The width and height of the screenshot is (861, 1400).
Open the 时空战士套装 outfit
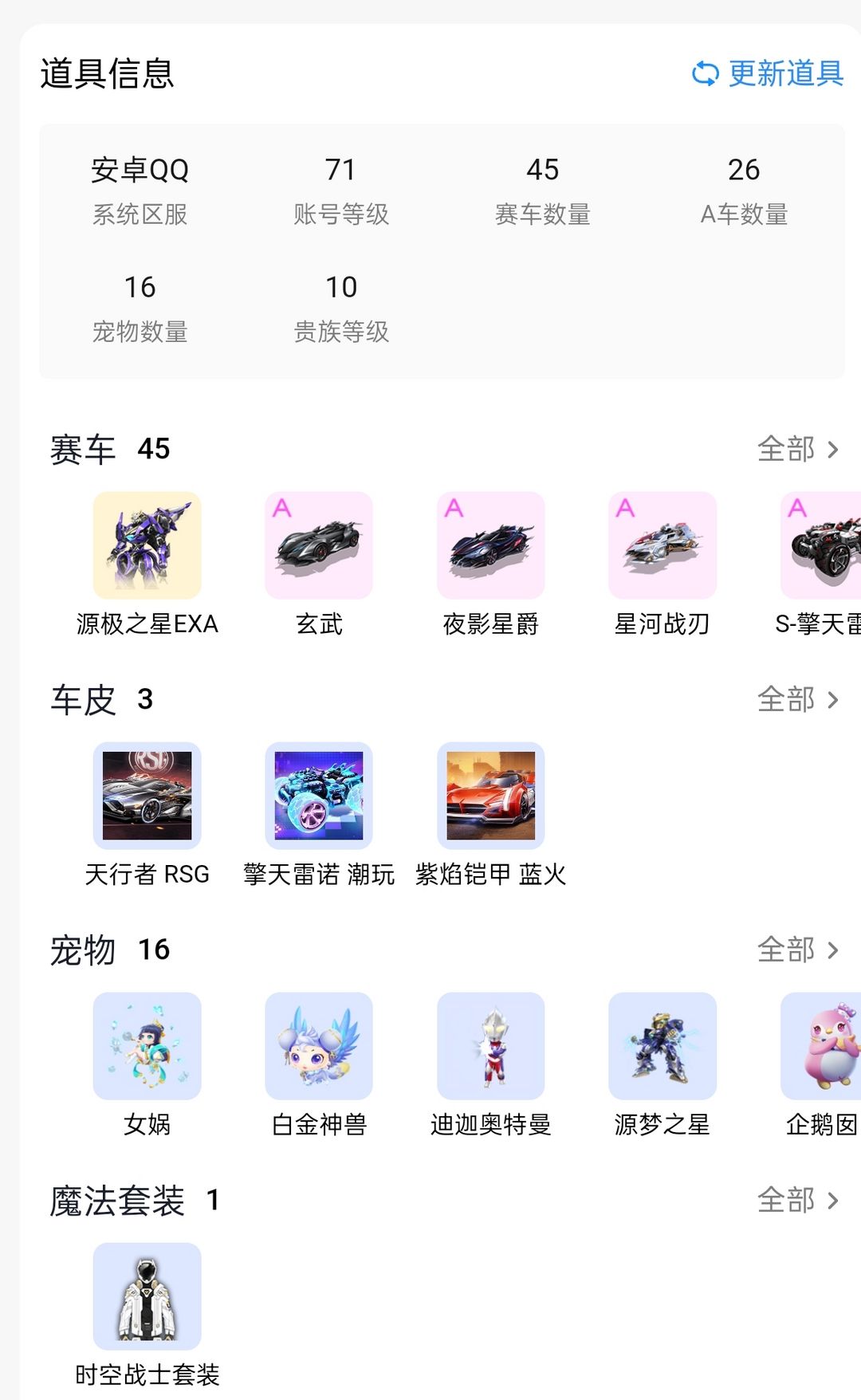point(147,1296)
